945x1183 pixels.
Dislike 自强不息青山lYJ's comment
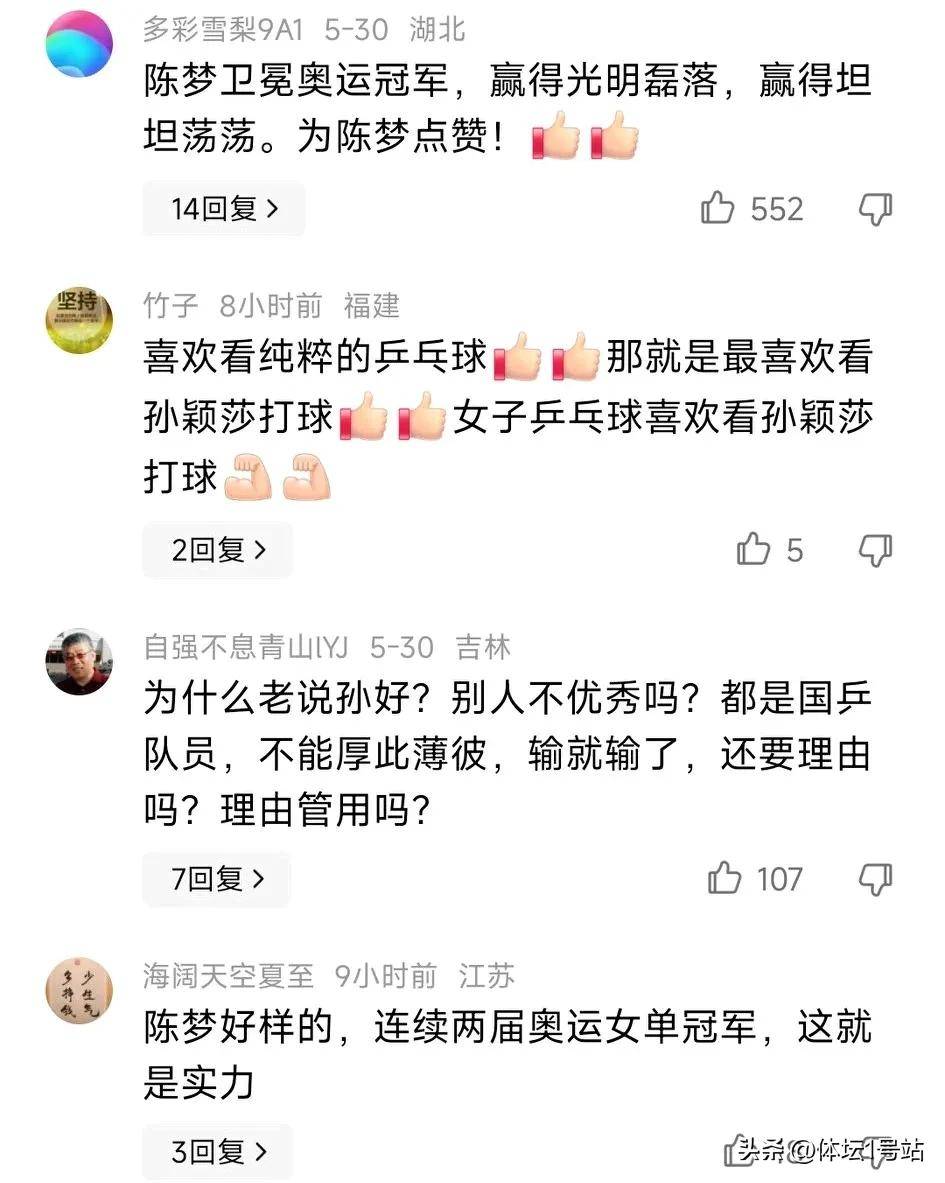click(x=875, y=880)
